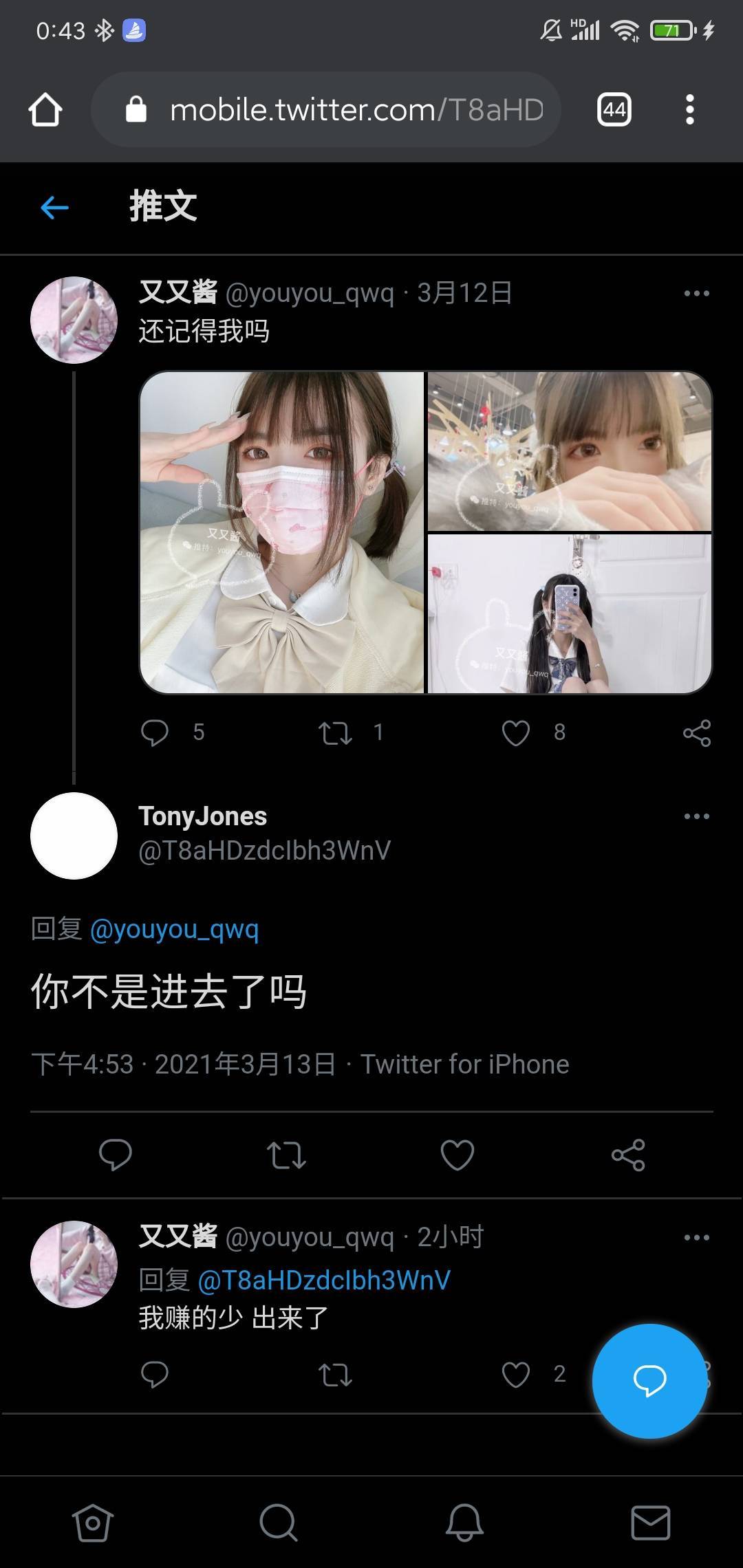Like the reply 我赚的少 出来了

516,1374
